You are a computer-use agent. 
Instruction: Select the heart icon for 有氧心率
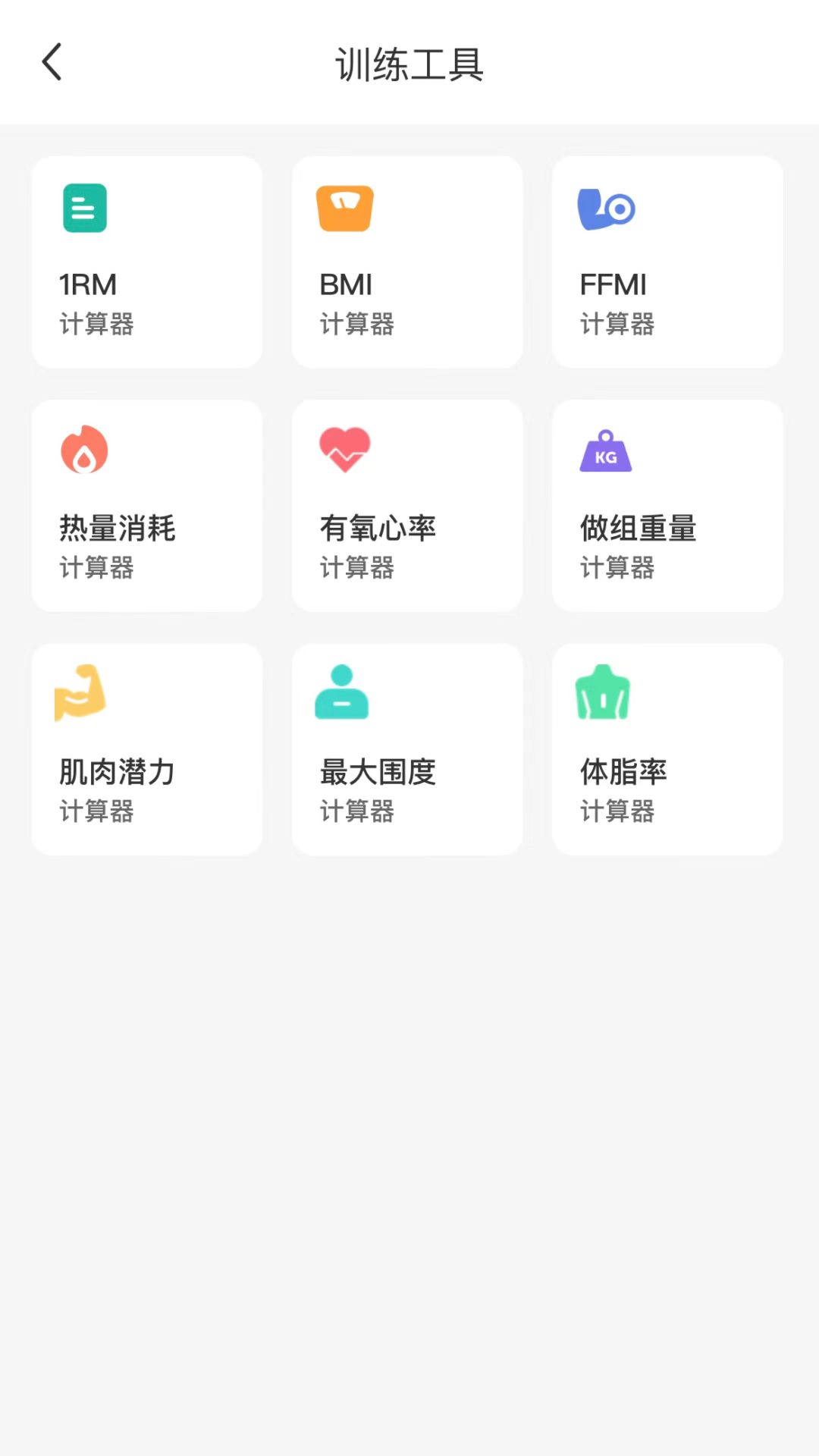pyautogui.click(x=345, y=450)
